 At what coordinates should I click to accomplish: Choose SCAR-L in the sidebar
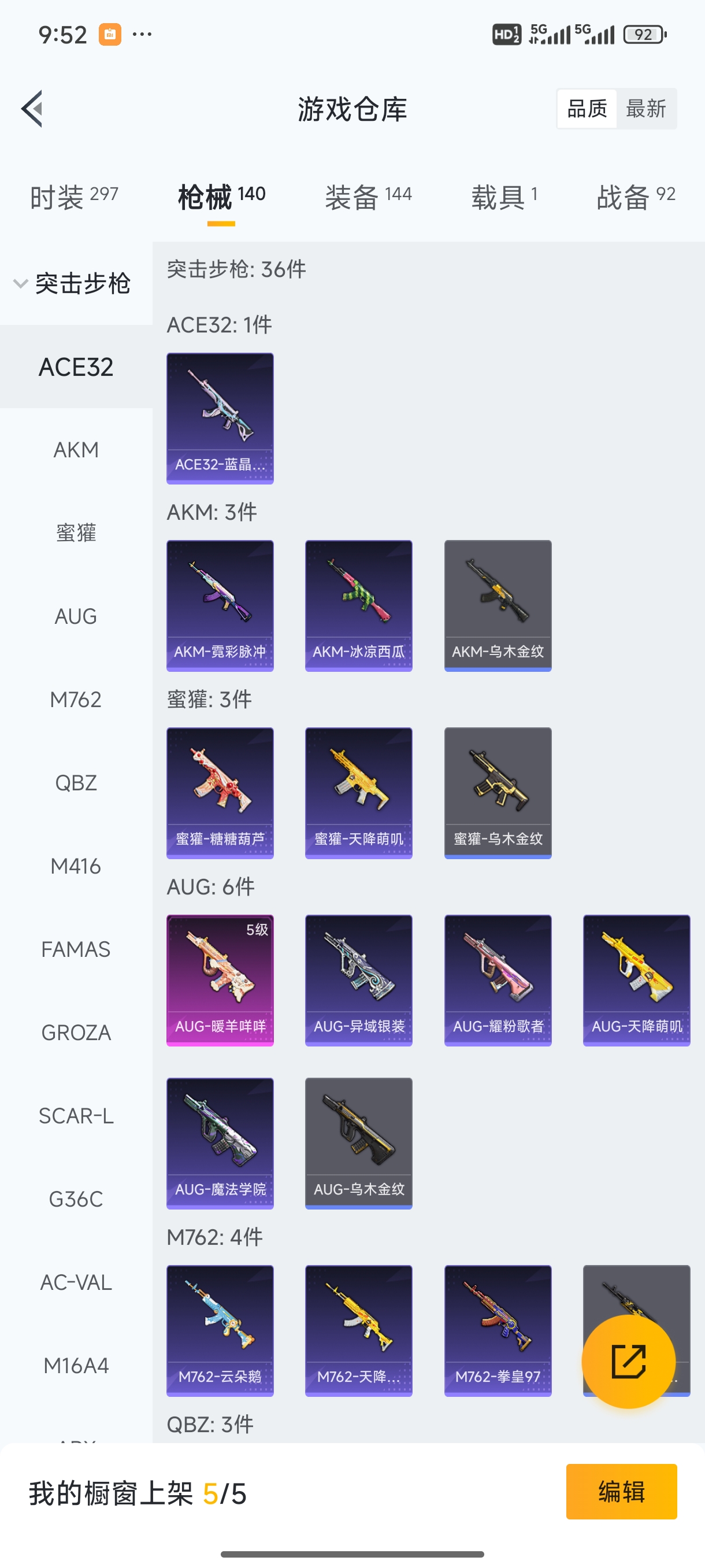[x=76, y=1116]
